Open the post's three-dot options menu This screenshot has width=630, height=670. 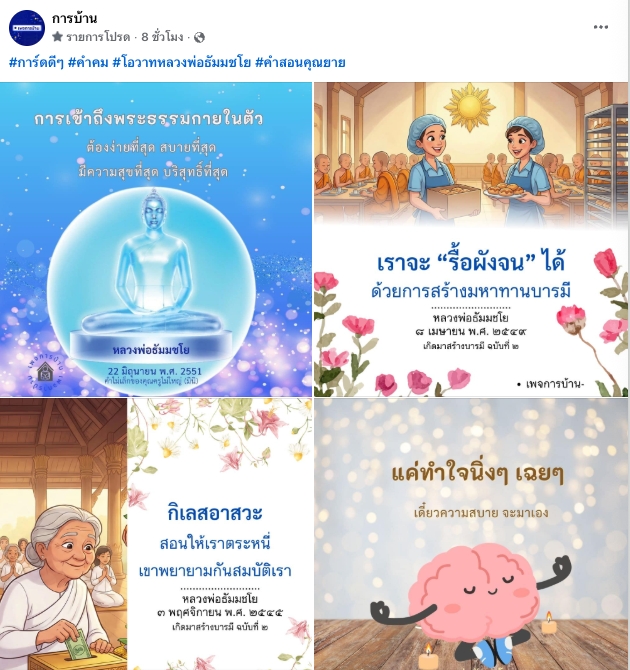click(600, 27)
